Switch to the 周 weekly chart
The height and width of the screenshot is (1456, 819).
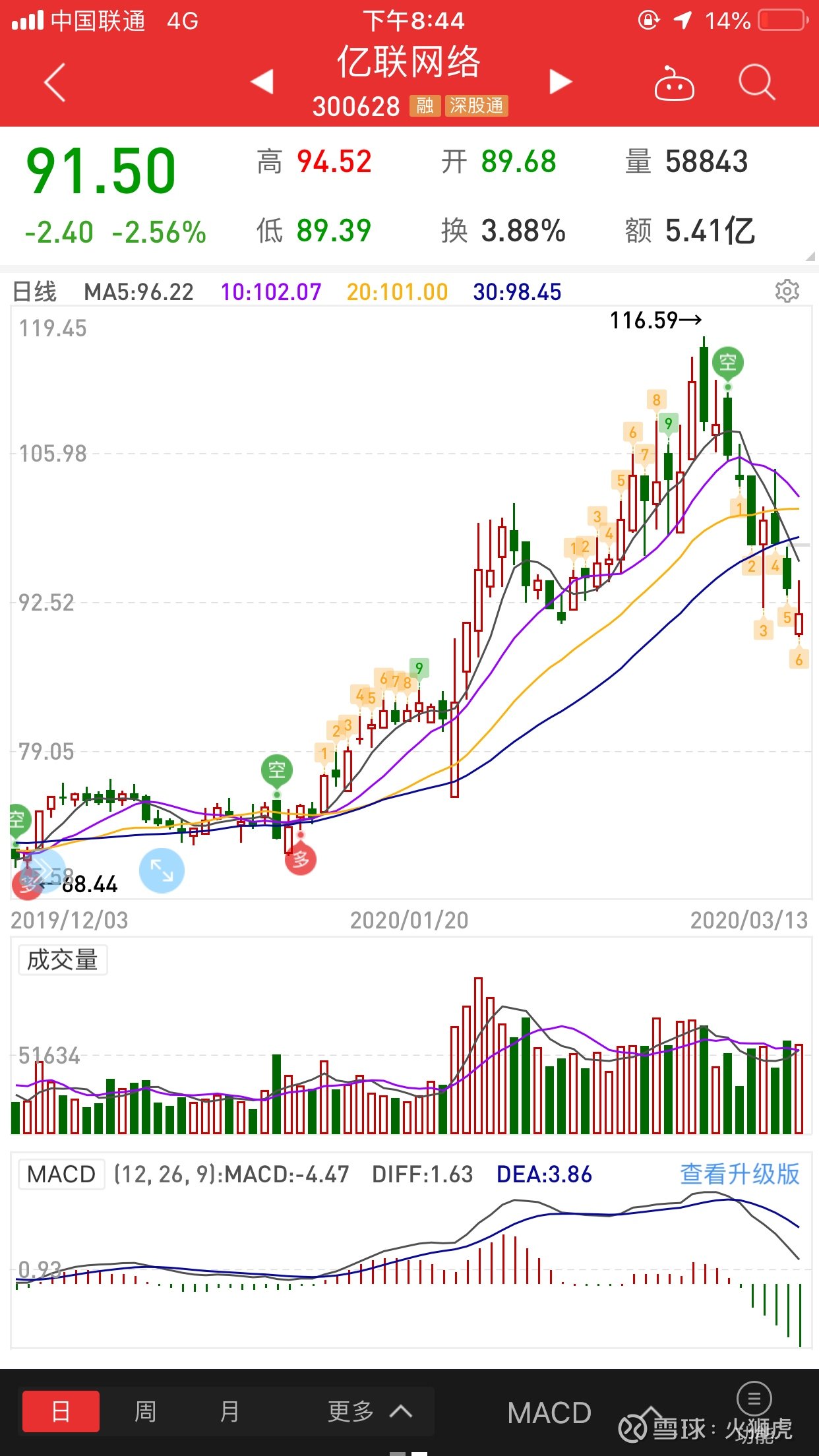click(x=145, y=1411)
